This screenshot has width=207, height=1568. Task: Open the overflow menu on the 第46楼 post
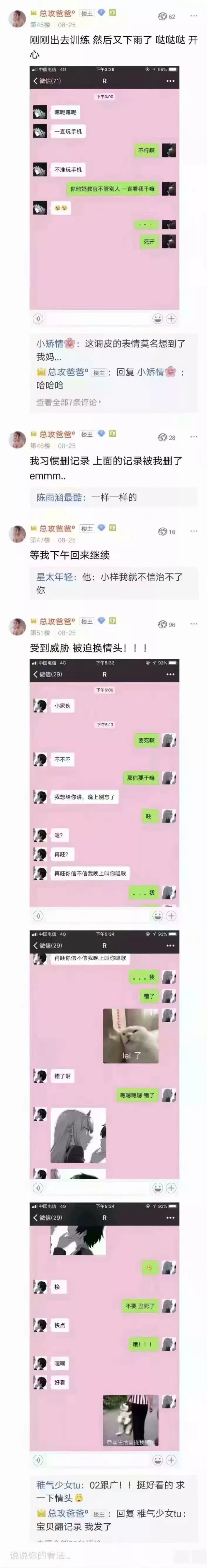(194, 436)
